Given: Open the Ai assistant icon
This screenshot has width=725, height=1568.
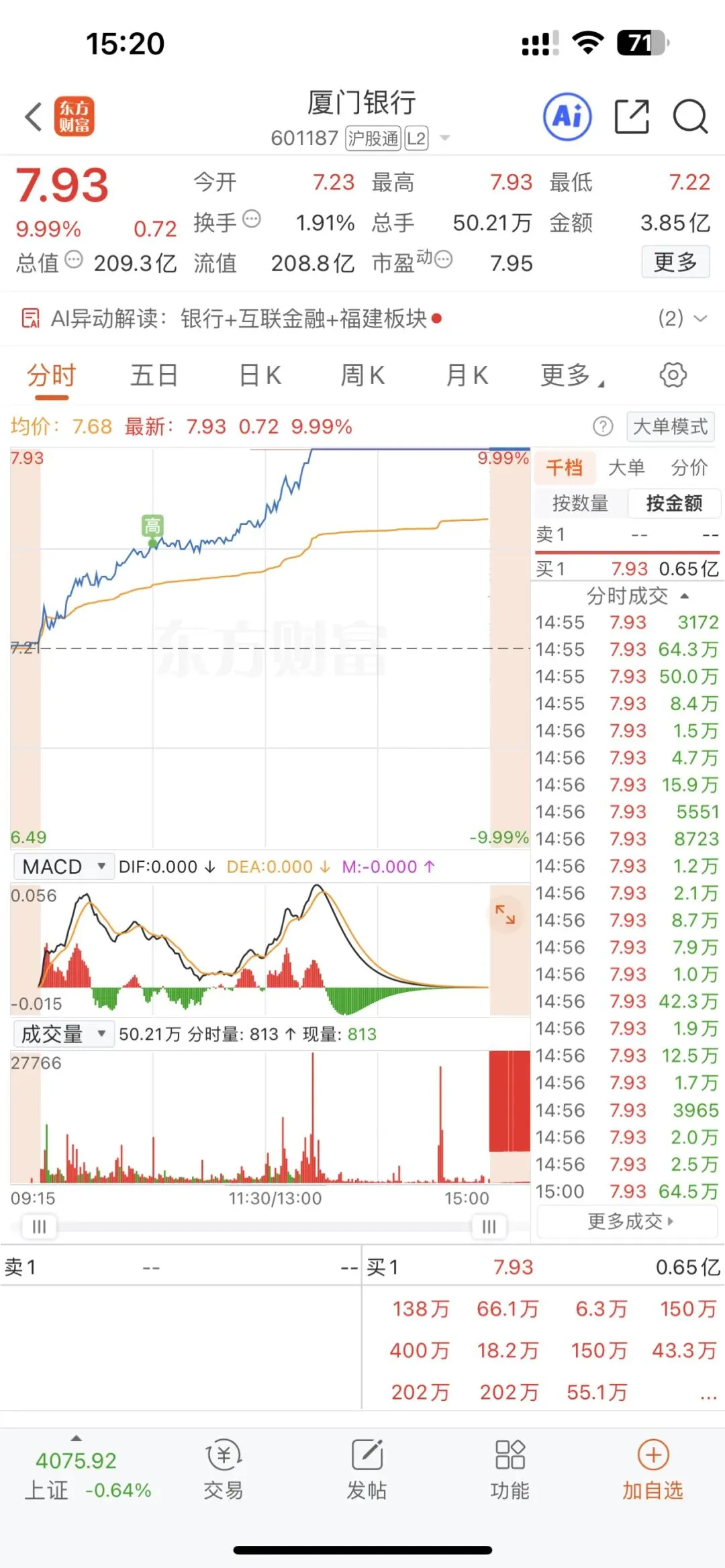Looking at the screenshot, I should click(x=567, y=117).
